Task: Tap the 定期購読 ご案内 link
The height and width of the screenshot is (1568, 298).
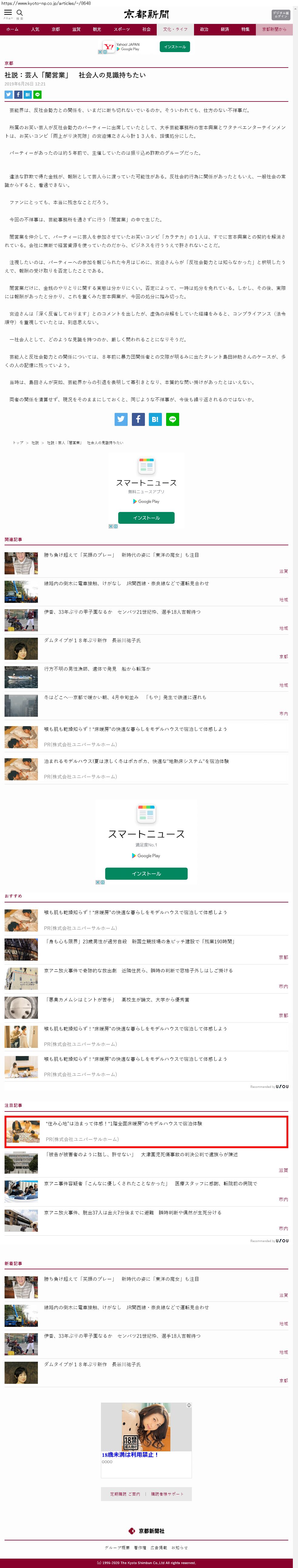Action: click(x=125, y=1494)
